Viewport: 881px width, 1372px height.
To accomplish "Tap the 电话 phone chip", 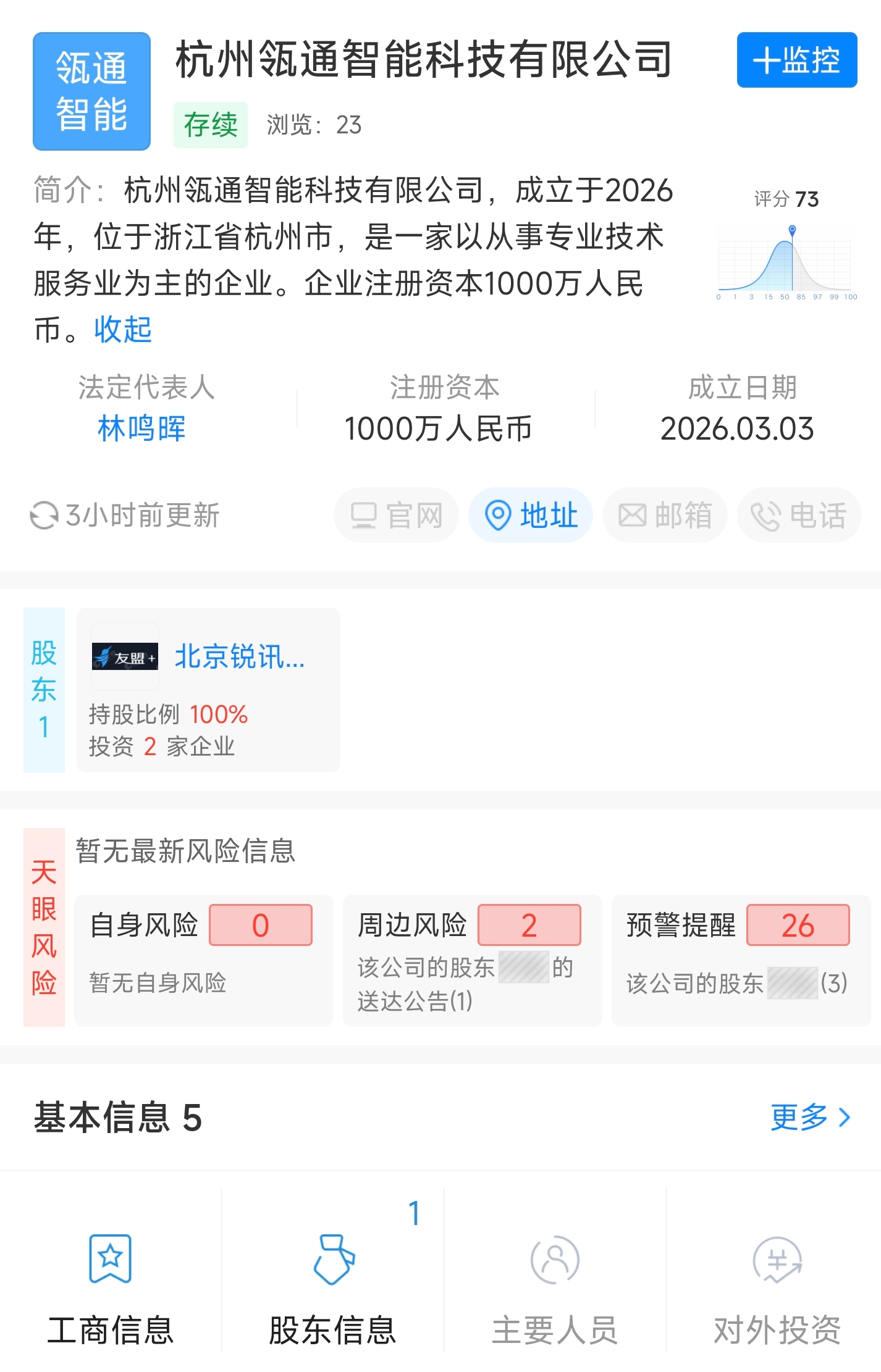I will click(x=799, y=515).
